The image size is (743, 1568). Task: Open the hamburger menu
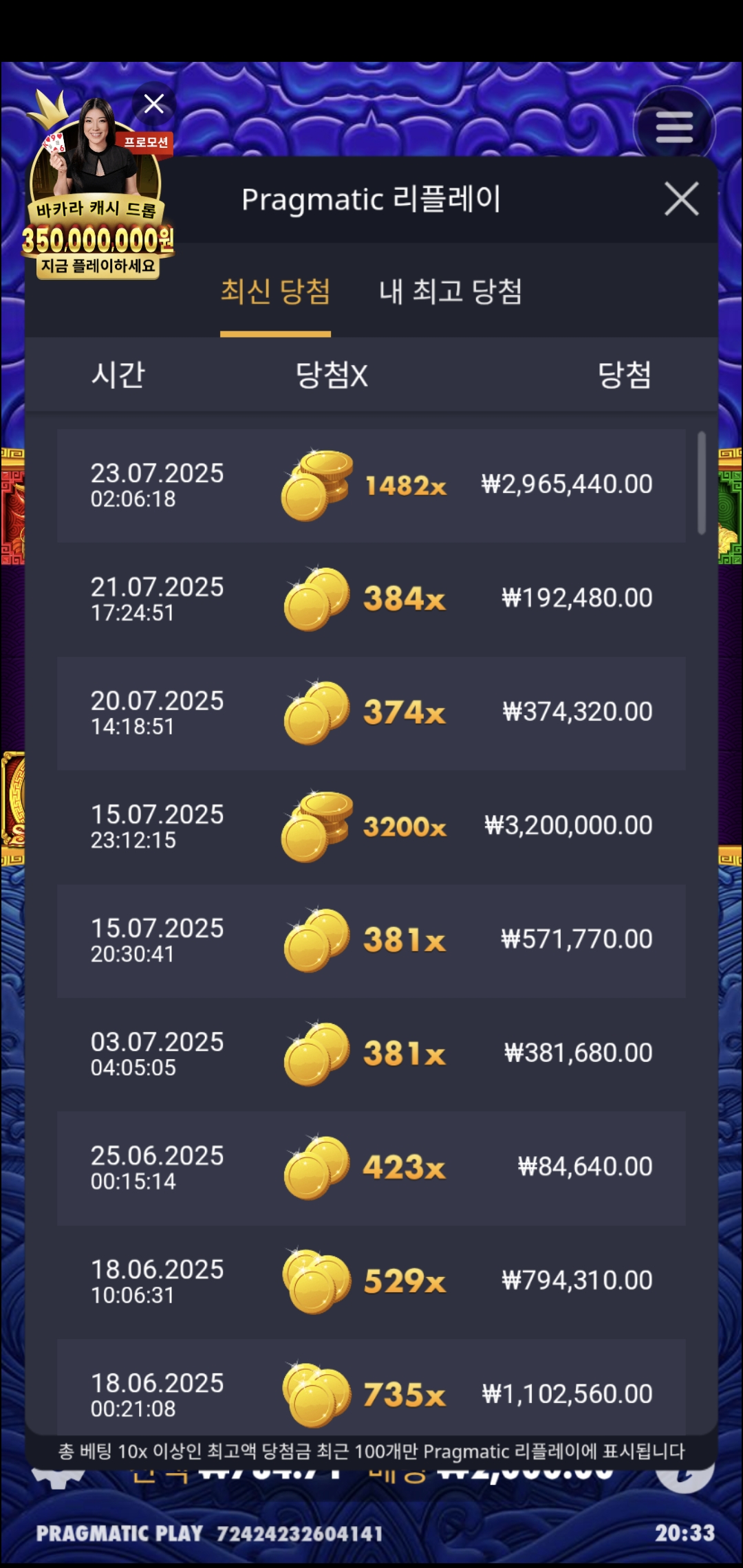pos(674,127)
